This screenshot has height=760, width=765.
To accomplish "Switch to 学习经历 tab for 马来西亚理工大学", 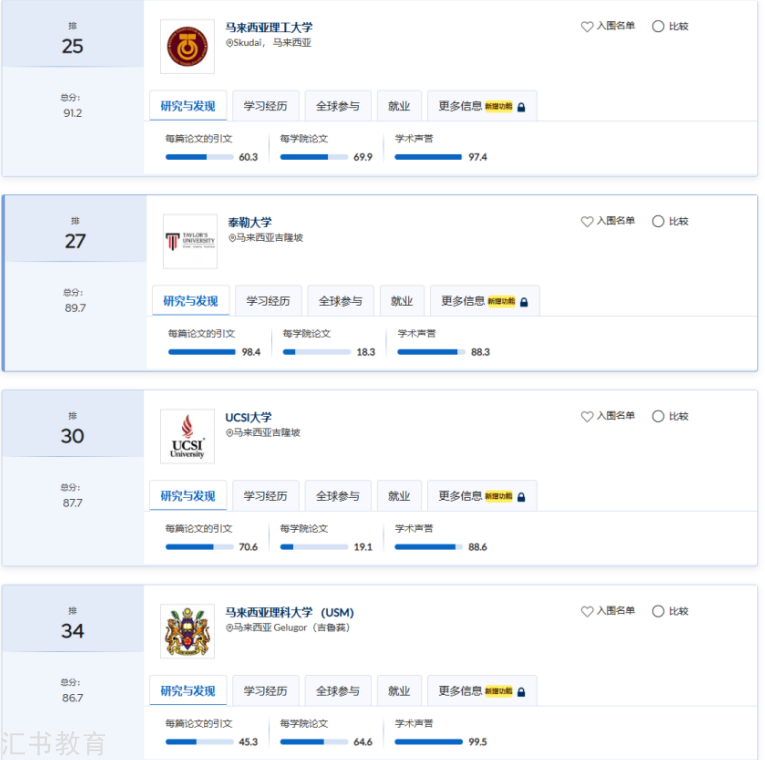I will [x=265, y=106].
